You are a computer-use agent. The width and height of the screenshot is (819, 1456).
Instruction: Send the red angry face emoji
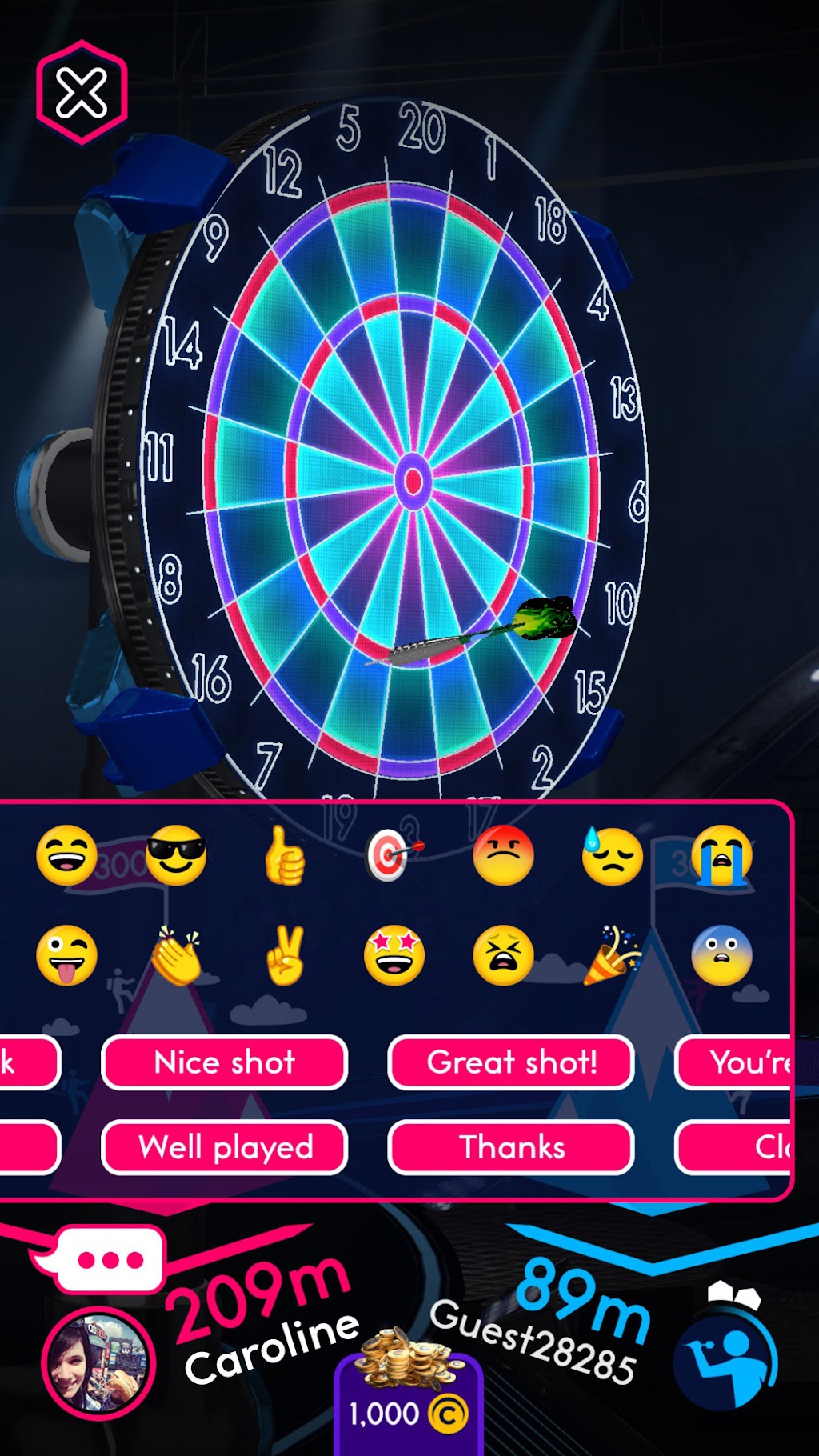[x=503, y=855]
